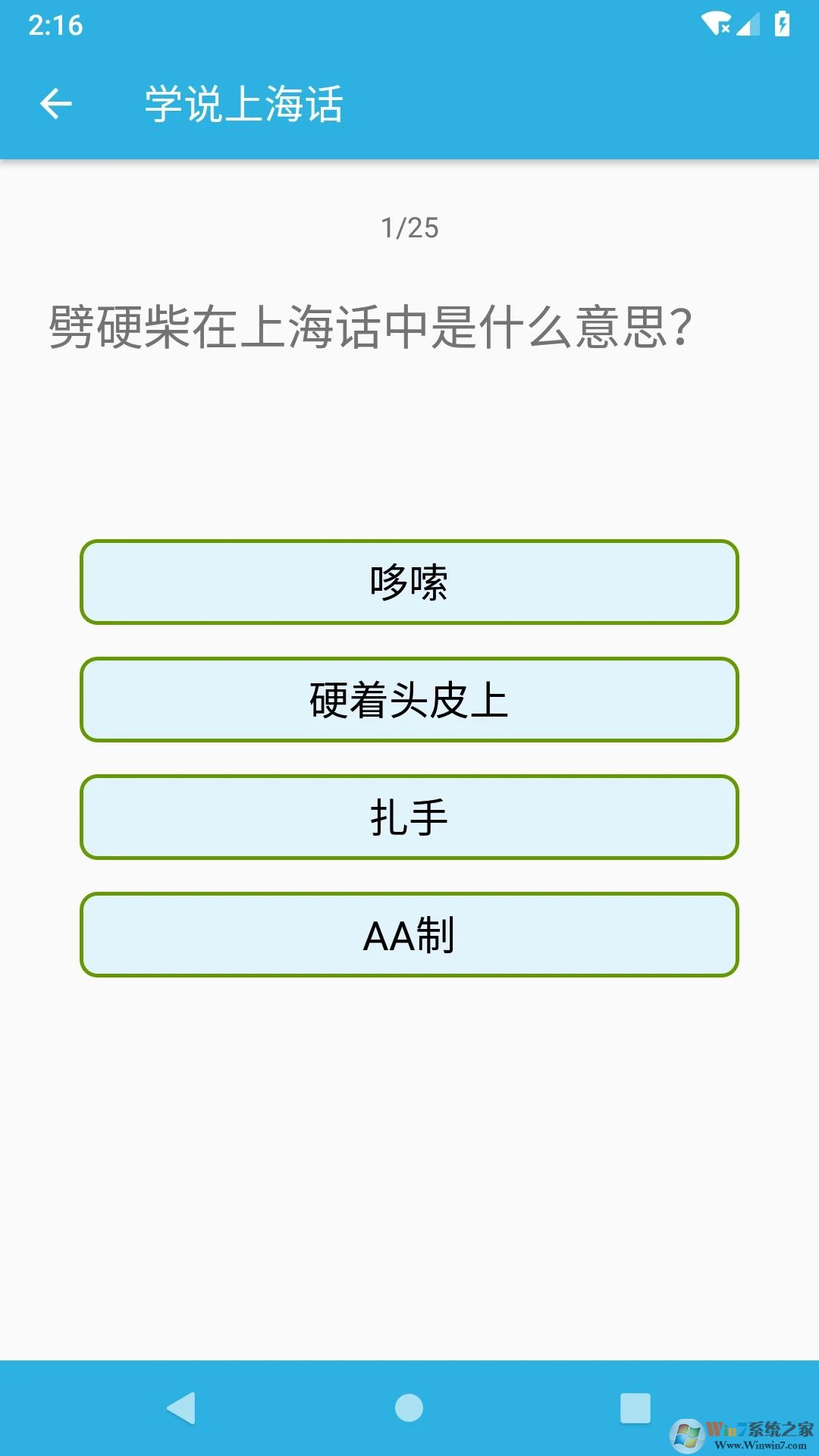Answer with AA制
The image size is (819, 1456).
pos(409,935)
